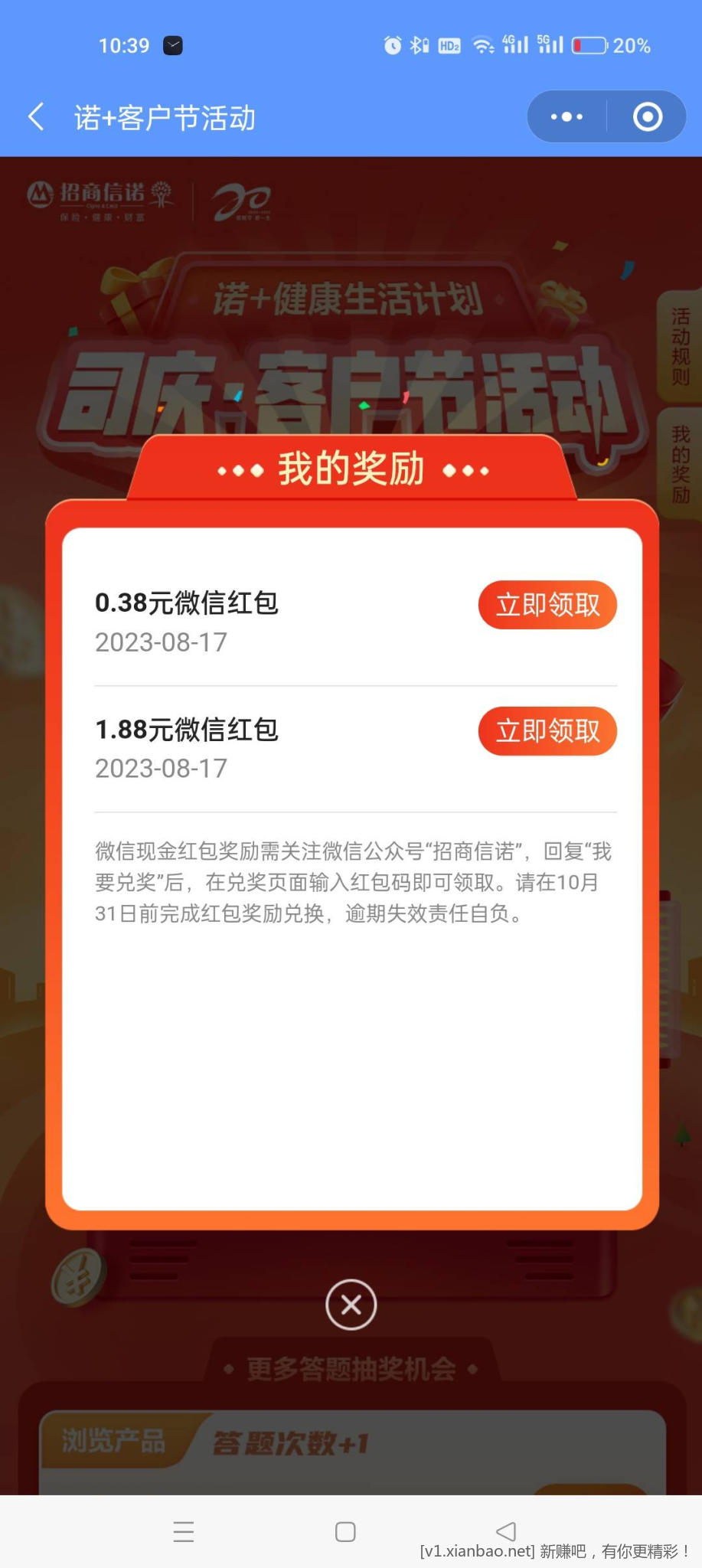Screen dimensions: 702x1568
Task: Claim the 1.88元微信红包 reward
Action: pos(547,731)
